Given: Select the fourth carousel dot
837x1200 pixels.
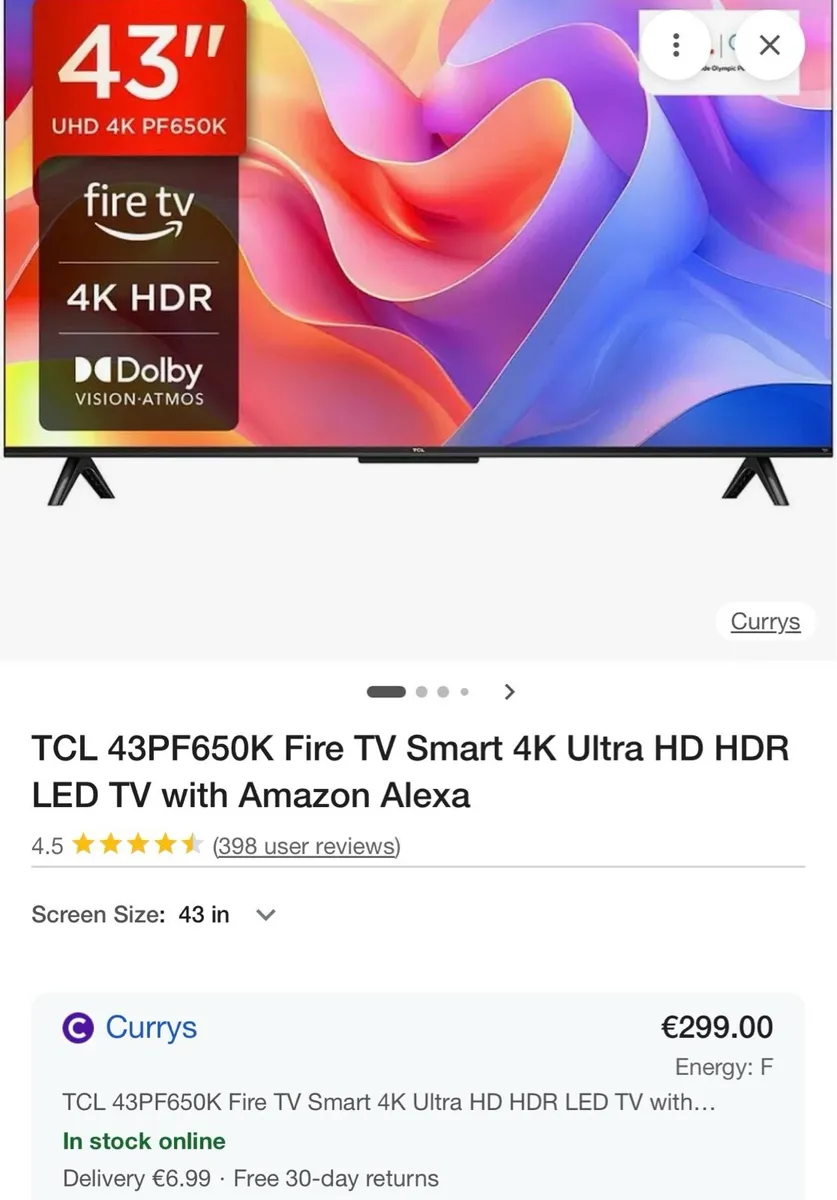Looking at the screenshot, I should (463, 691).
